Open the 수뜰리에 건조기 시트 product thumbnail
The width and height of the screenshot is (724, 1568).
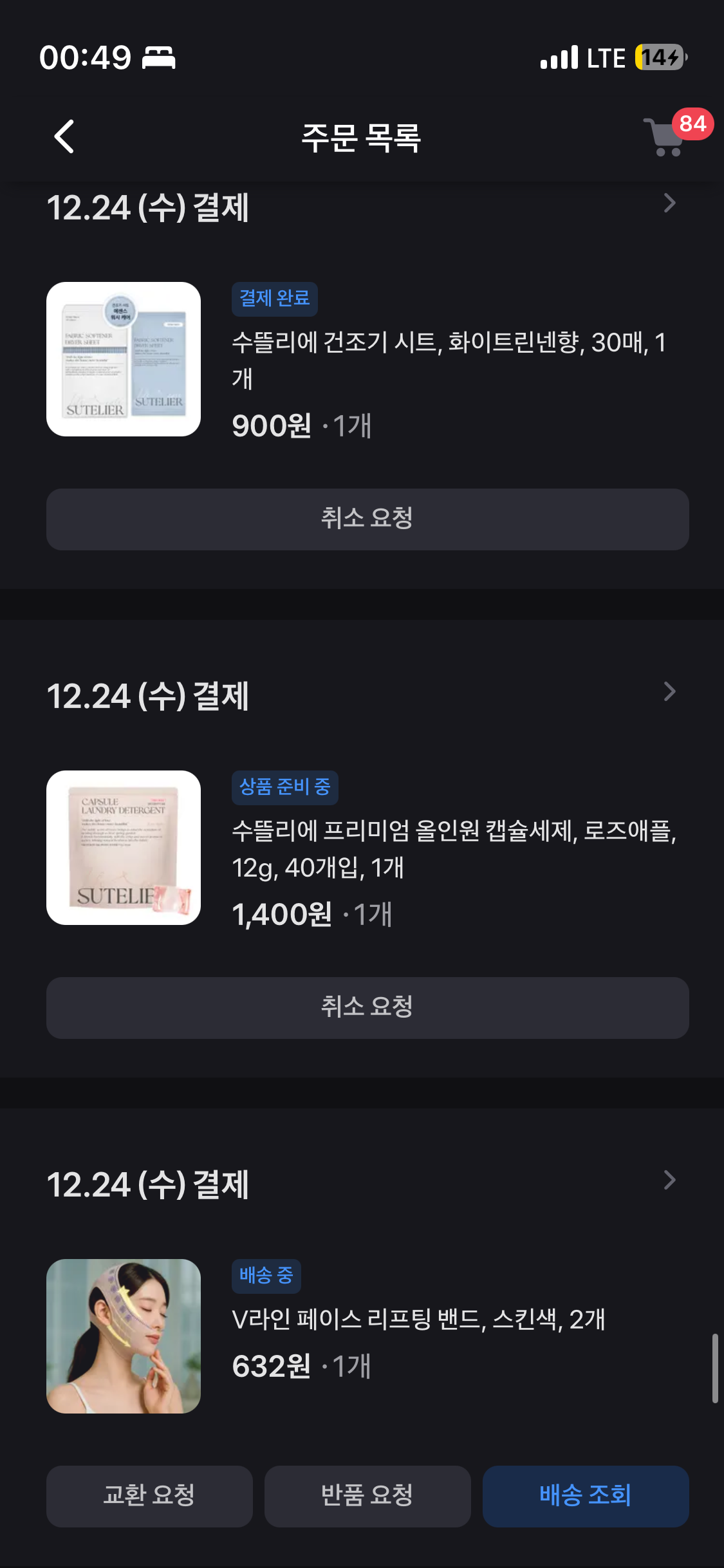[124, 359]
